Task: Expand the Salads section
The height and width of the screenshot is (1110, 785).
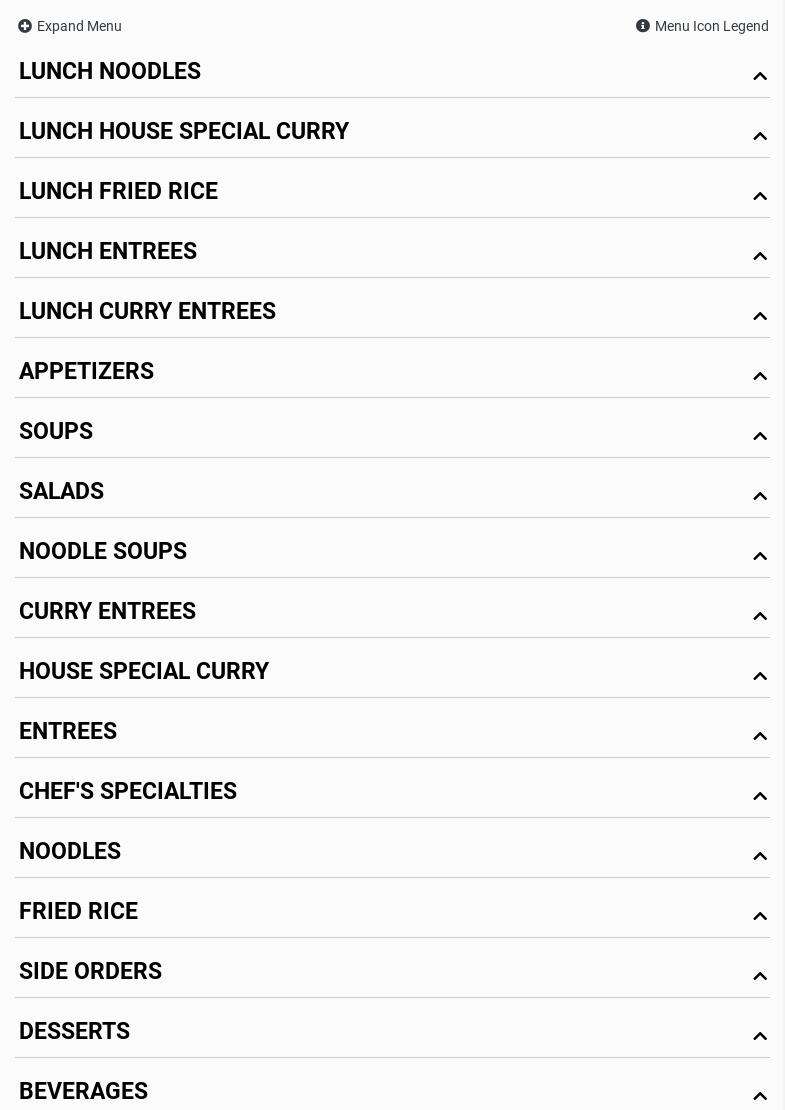Action: click(61, 492)
